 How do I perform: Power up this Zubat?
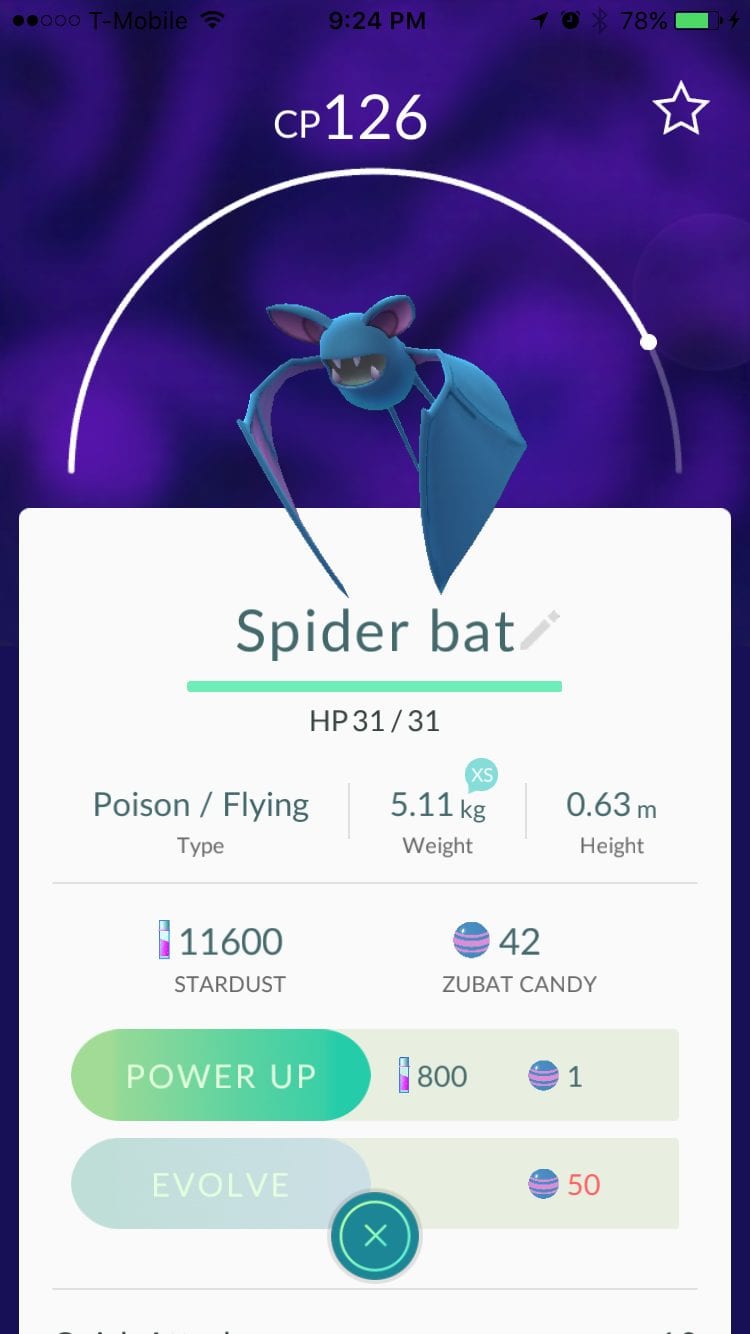point(221,1076)
